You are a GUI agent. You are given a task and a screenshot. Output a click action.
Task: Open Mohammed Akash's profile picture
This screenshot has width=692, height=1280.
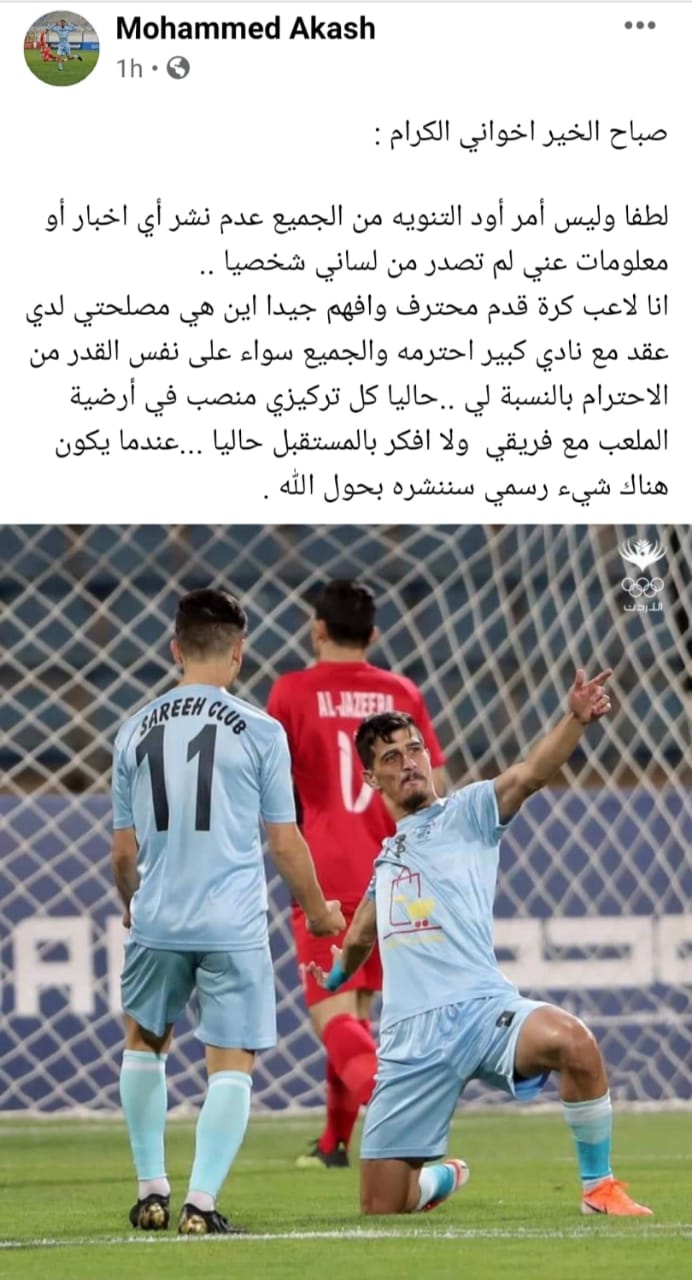click(61, 47)
